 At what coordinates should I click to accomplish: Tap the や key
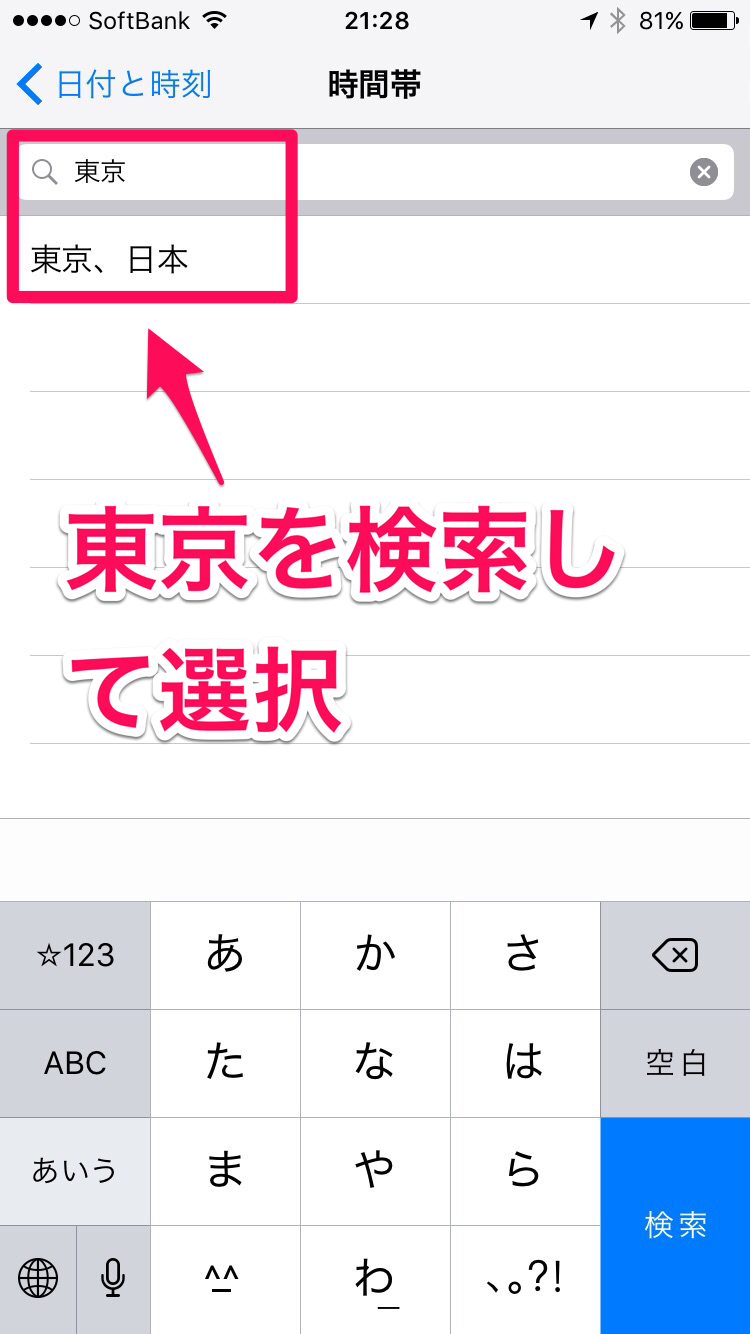click(375, 1171)
